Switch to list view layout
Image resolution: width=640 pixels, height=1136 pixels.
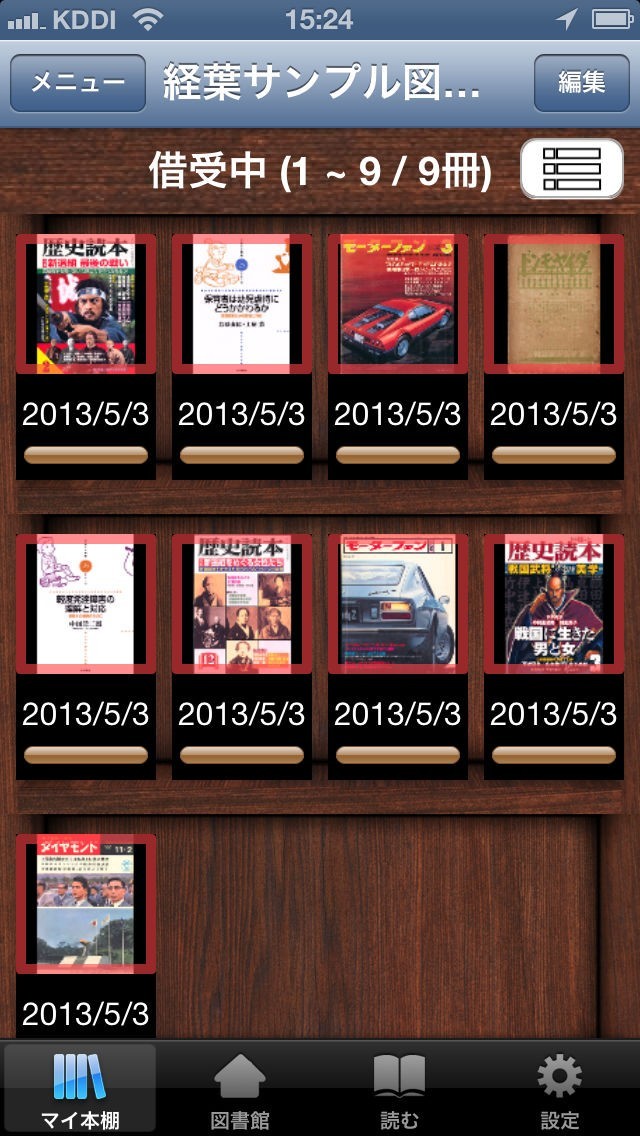(x=572, y=169)
